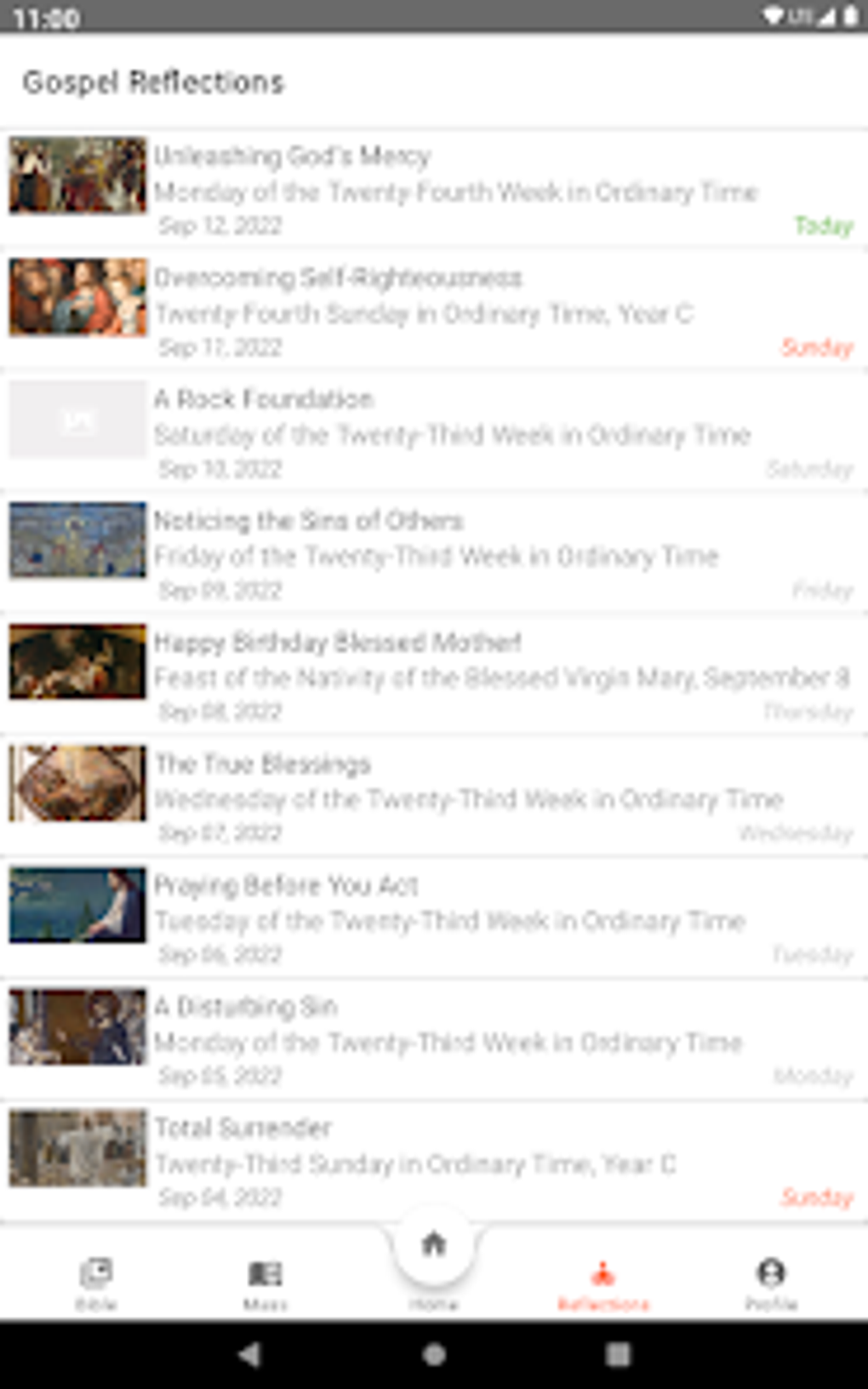Open A Disturbing Sin reflection
The height and width of the screenshot is (1389, 868).
(x=434, y=1040)
